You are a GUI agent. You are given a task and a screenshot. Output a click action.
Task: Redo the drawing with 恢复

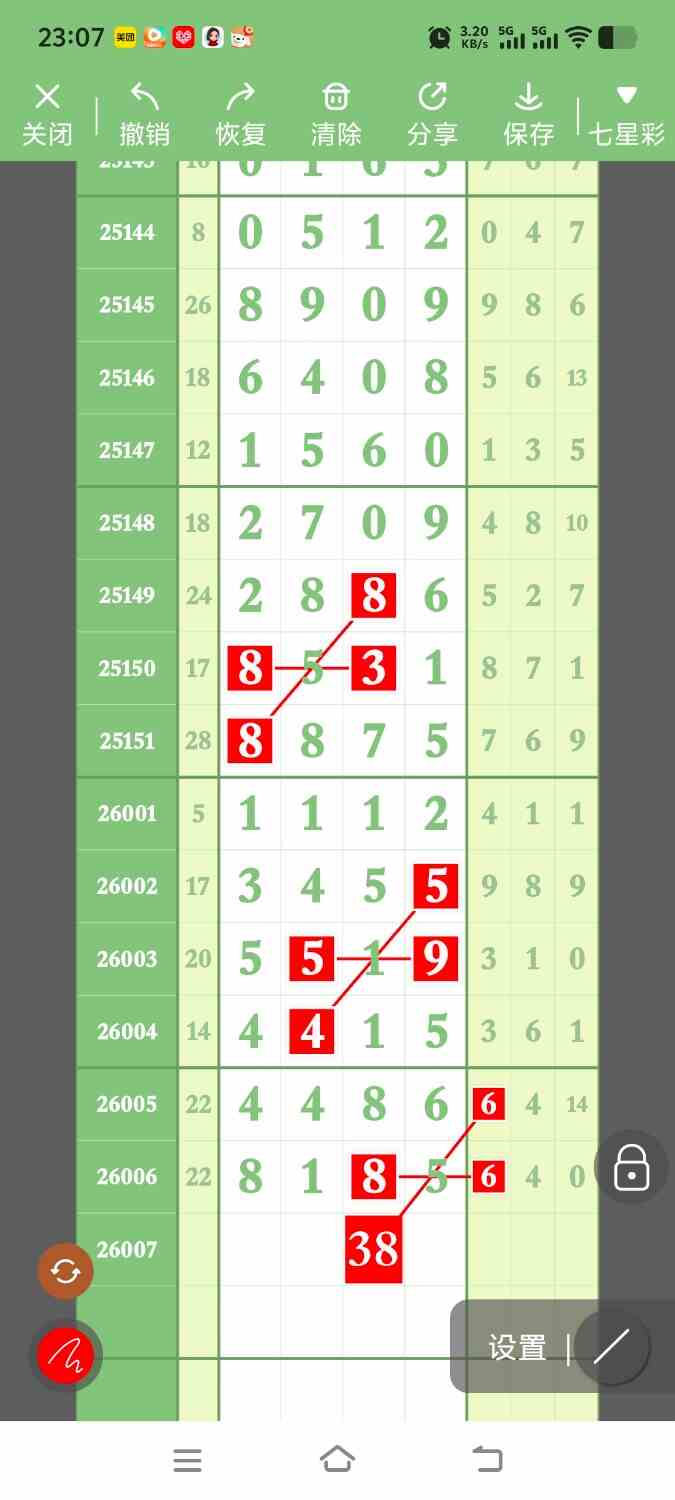(240, 114)
